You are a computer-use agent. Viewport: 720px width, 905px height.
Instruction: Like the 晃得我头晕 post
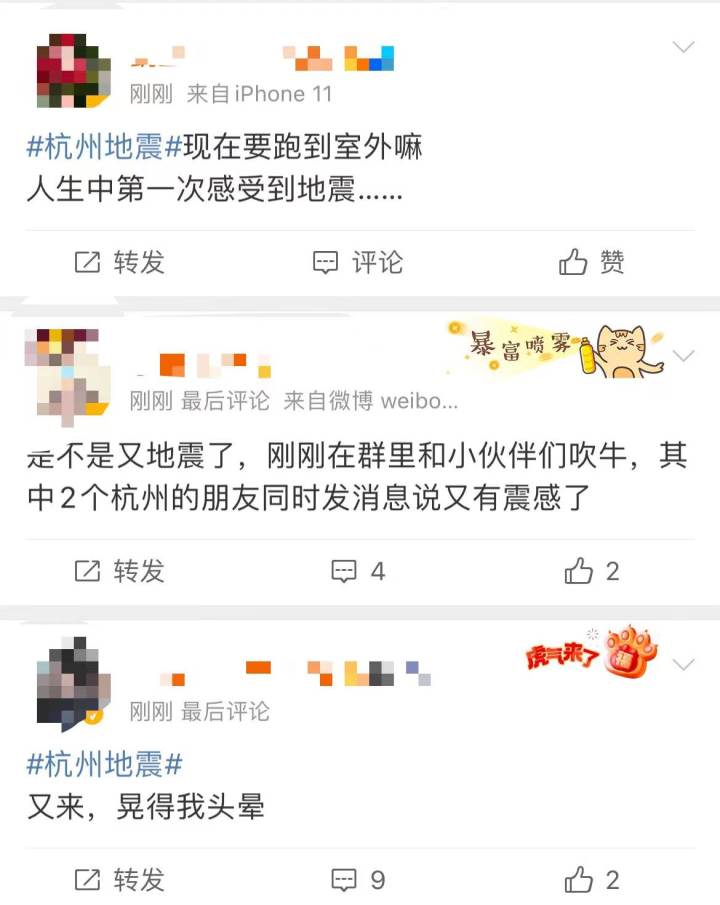[x=592, y=880]
